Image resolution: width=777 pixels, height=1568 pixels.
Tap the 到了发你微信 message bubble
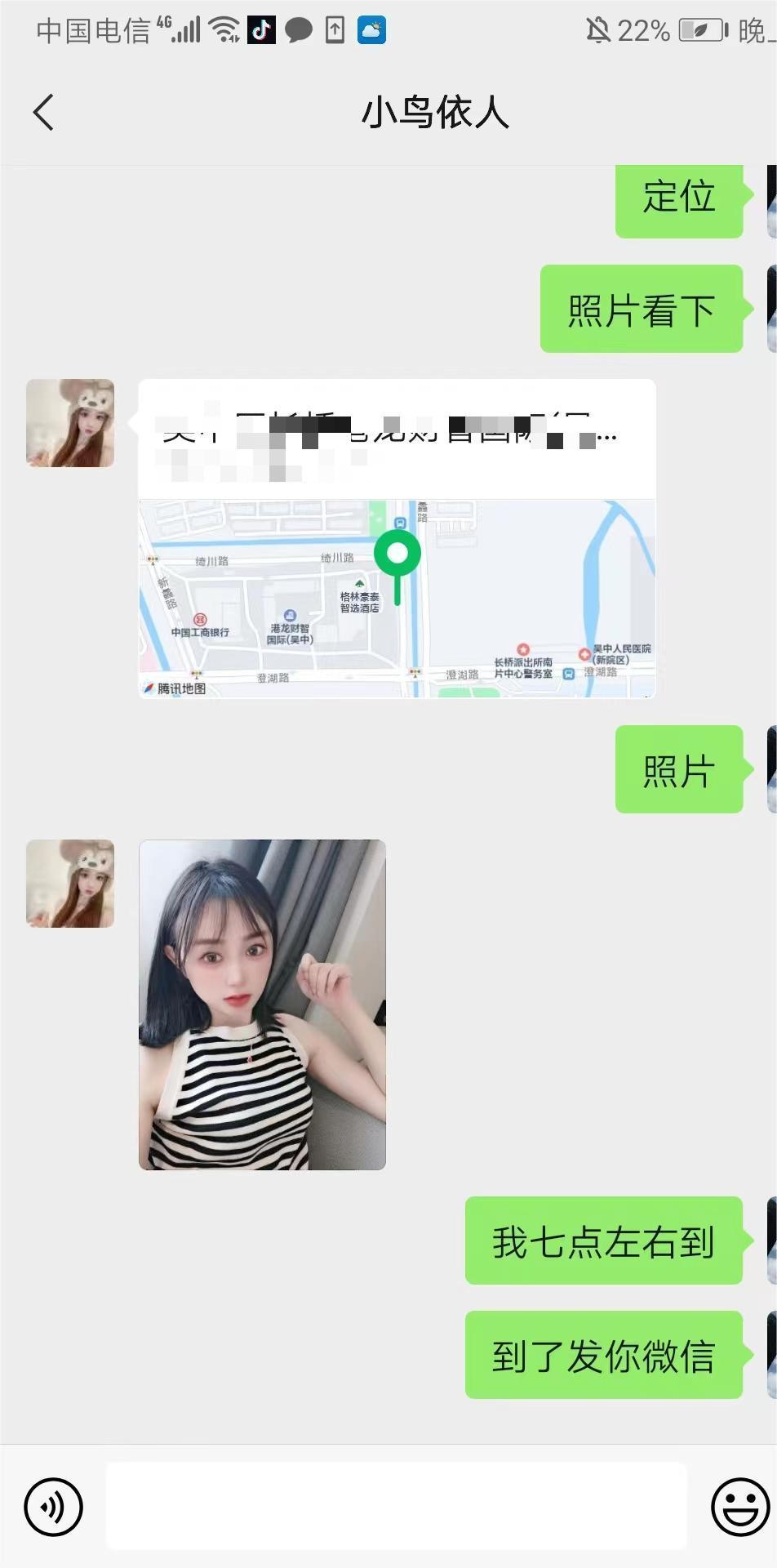[604, 1355]
